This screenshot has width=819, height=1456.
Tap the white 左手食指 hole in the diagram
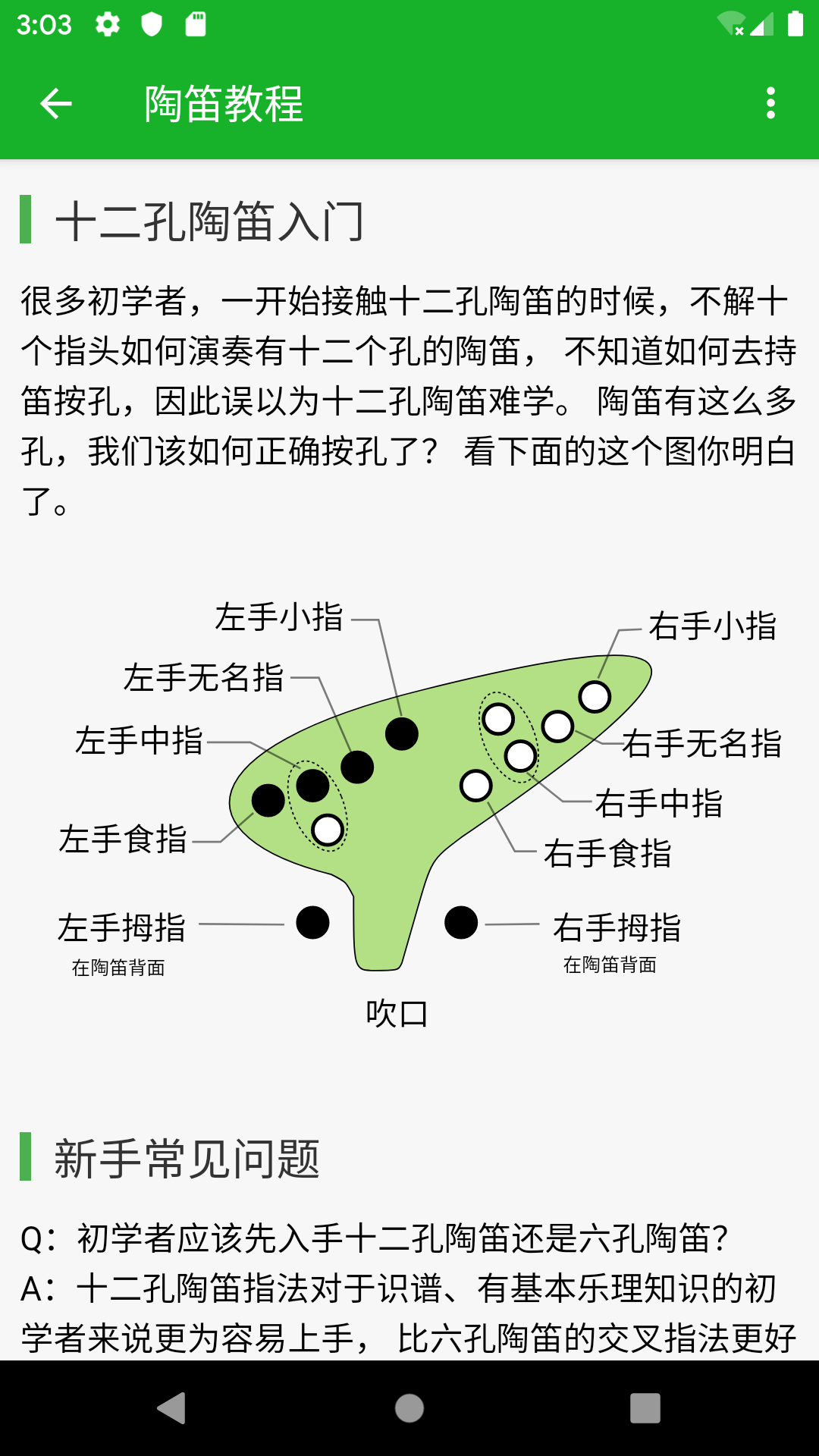[x=328, y=830]
